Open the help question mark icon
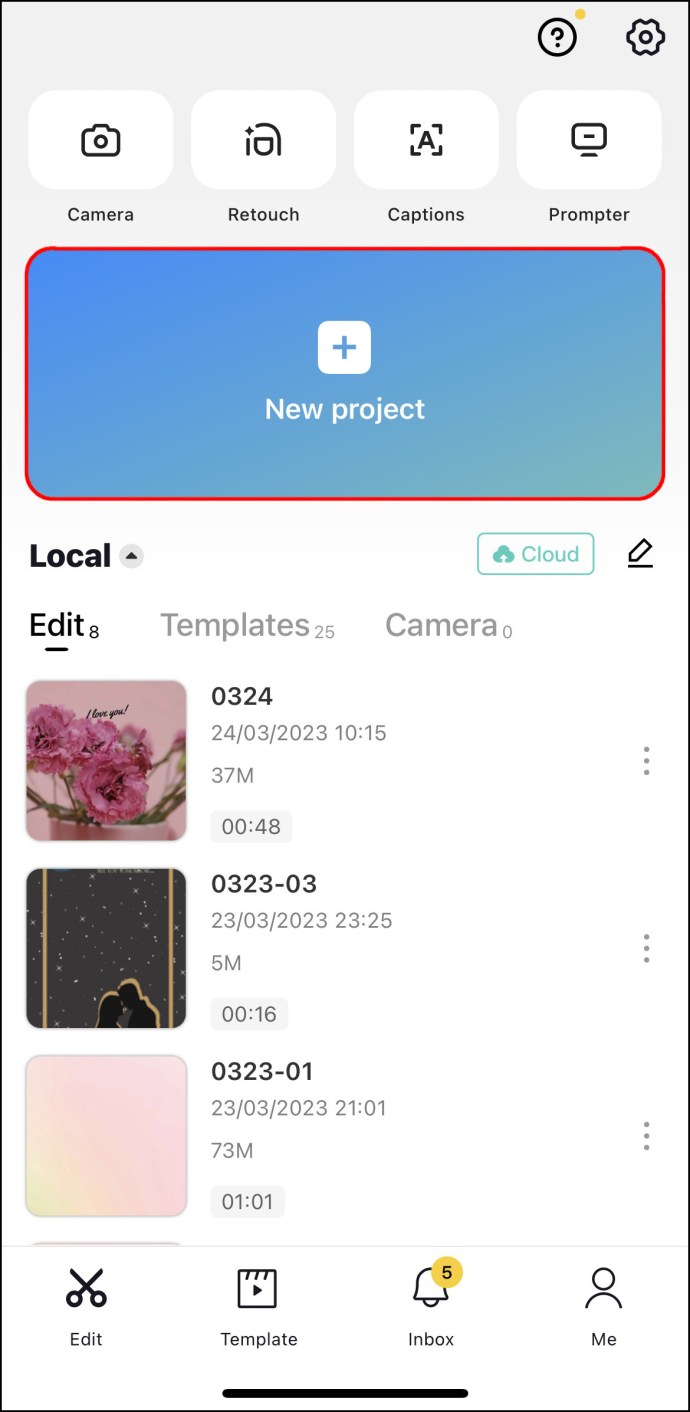 click(x=557, y=38)
